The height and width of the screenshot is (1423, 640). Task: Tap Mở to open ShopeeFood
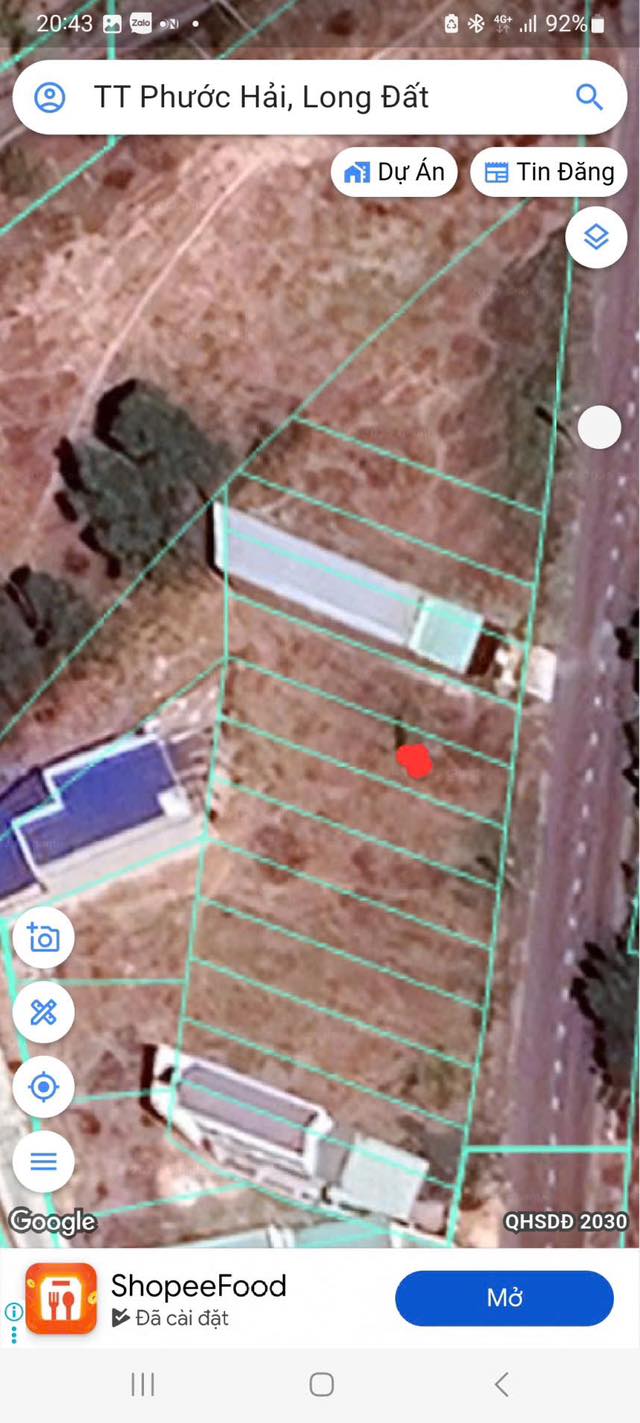tap(504, 1298)
